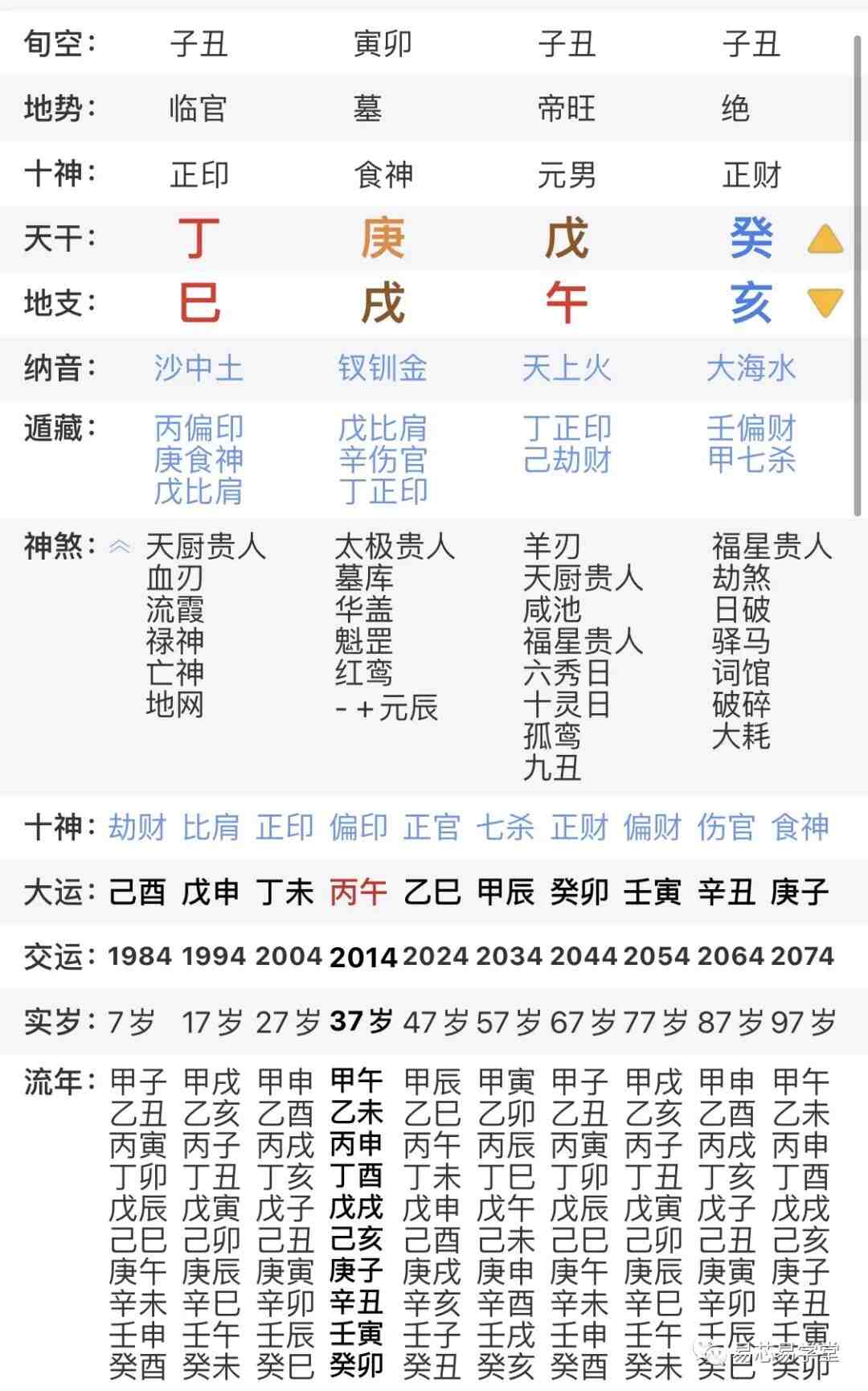Image resolution: width=868 pixels, height=1391 pixels.
Task: Select the 戊申 大运 column
Action: 211,892
